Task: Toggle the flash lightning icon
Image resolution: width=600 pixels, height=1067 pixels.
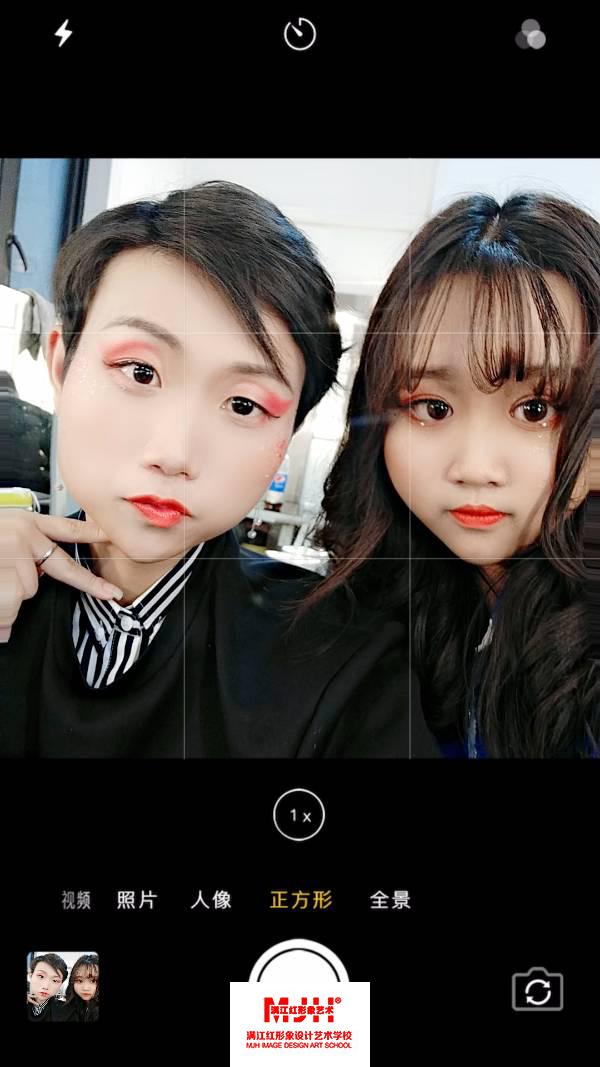Action: click(x=63, y=34)
